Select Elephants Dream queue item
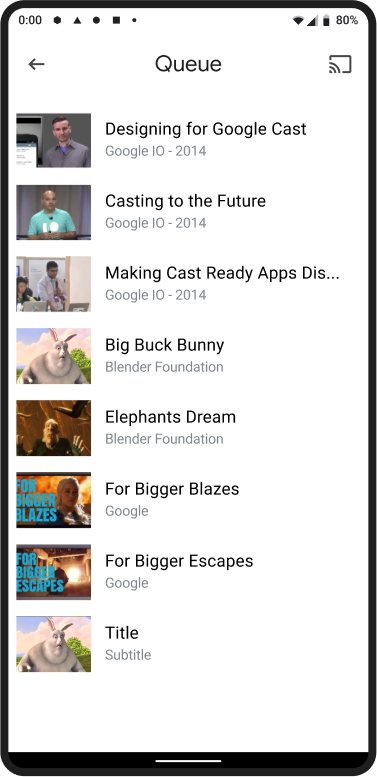This screenshot has width=377, height=777. 188,428
